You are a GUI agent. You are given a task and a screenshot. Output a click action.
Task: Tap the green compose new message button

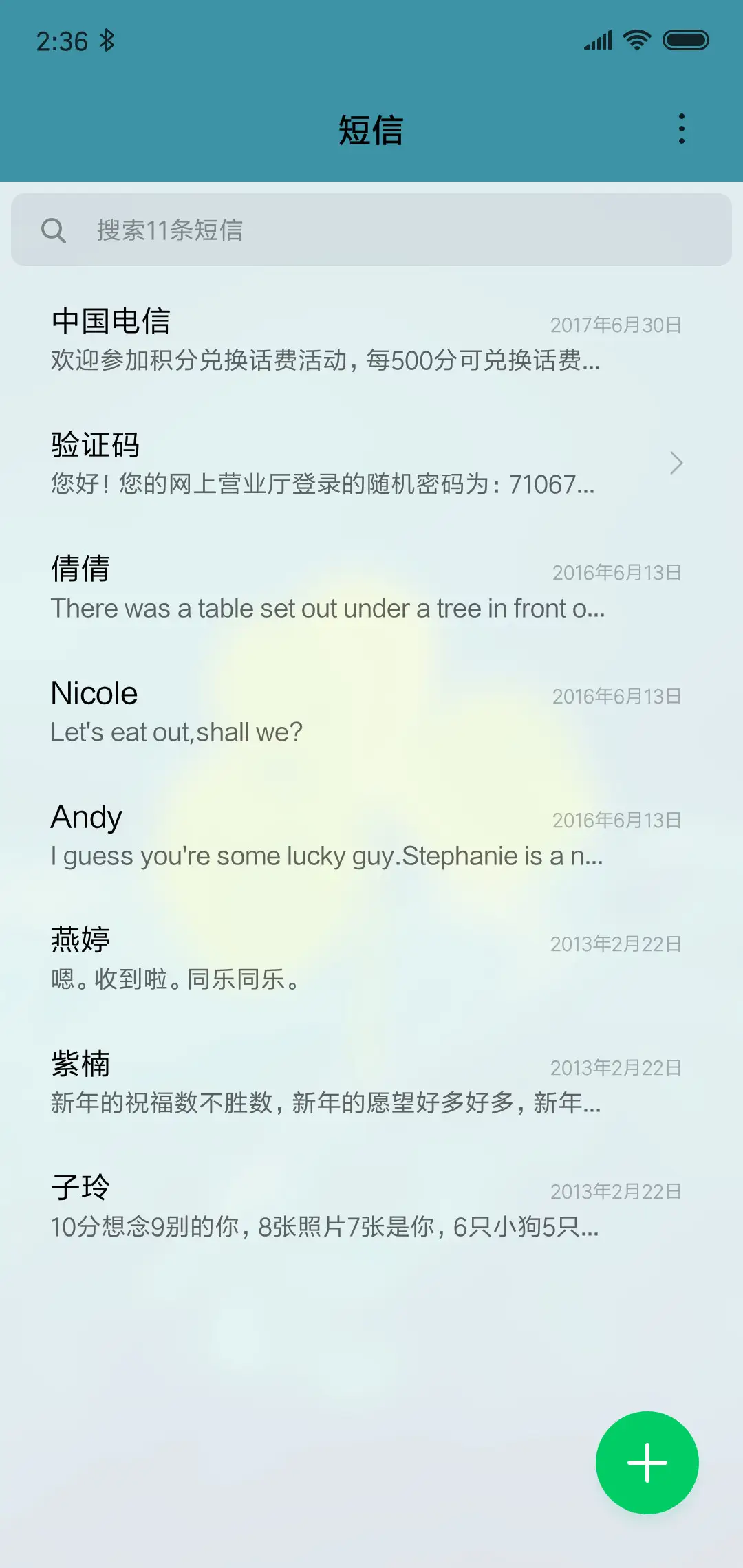[647, 1462]
